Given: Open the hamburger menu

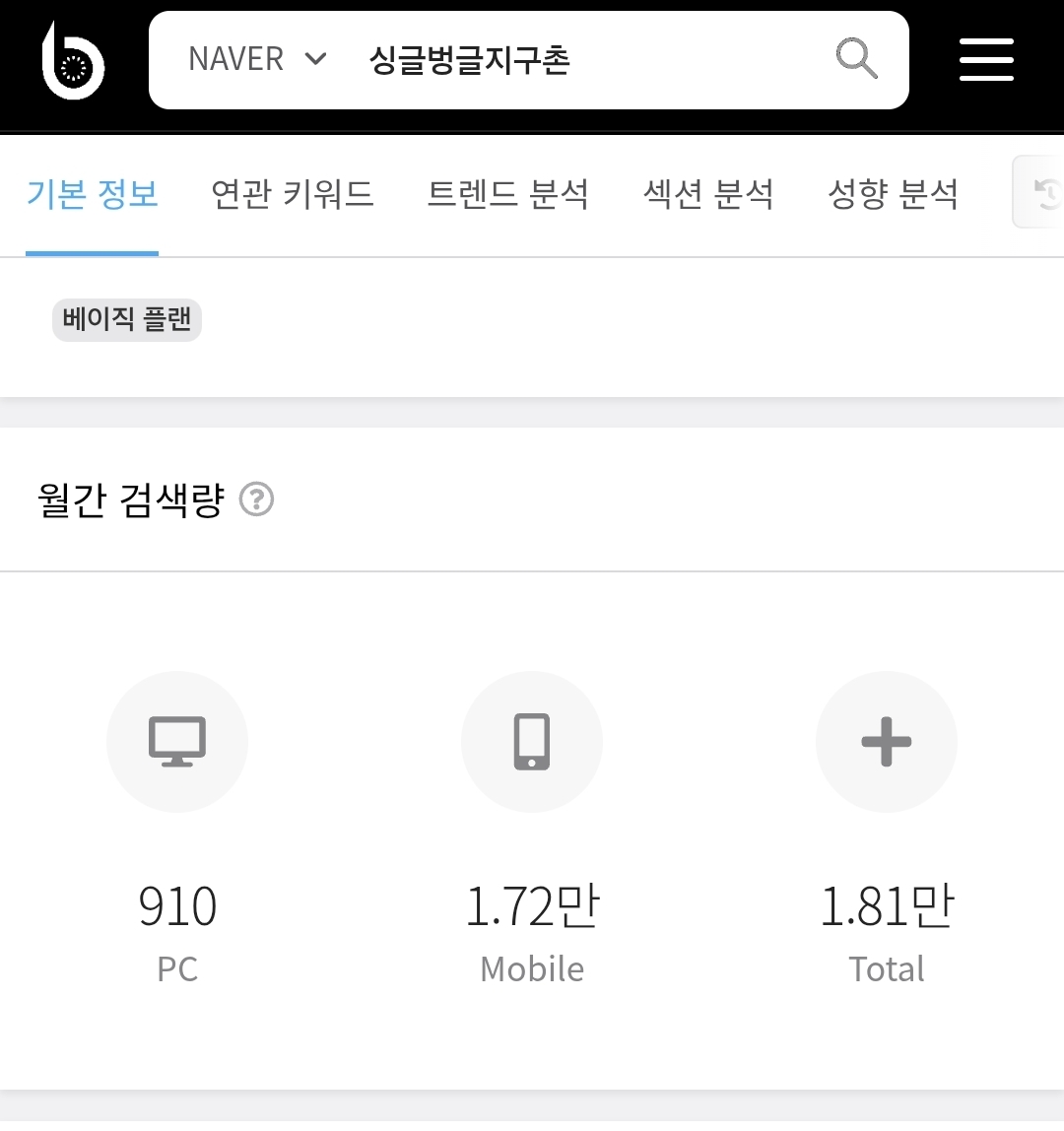Looking at the screenshot, I should [986, 60].
